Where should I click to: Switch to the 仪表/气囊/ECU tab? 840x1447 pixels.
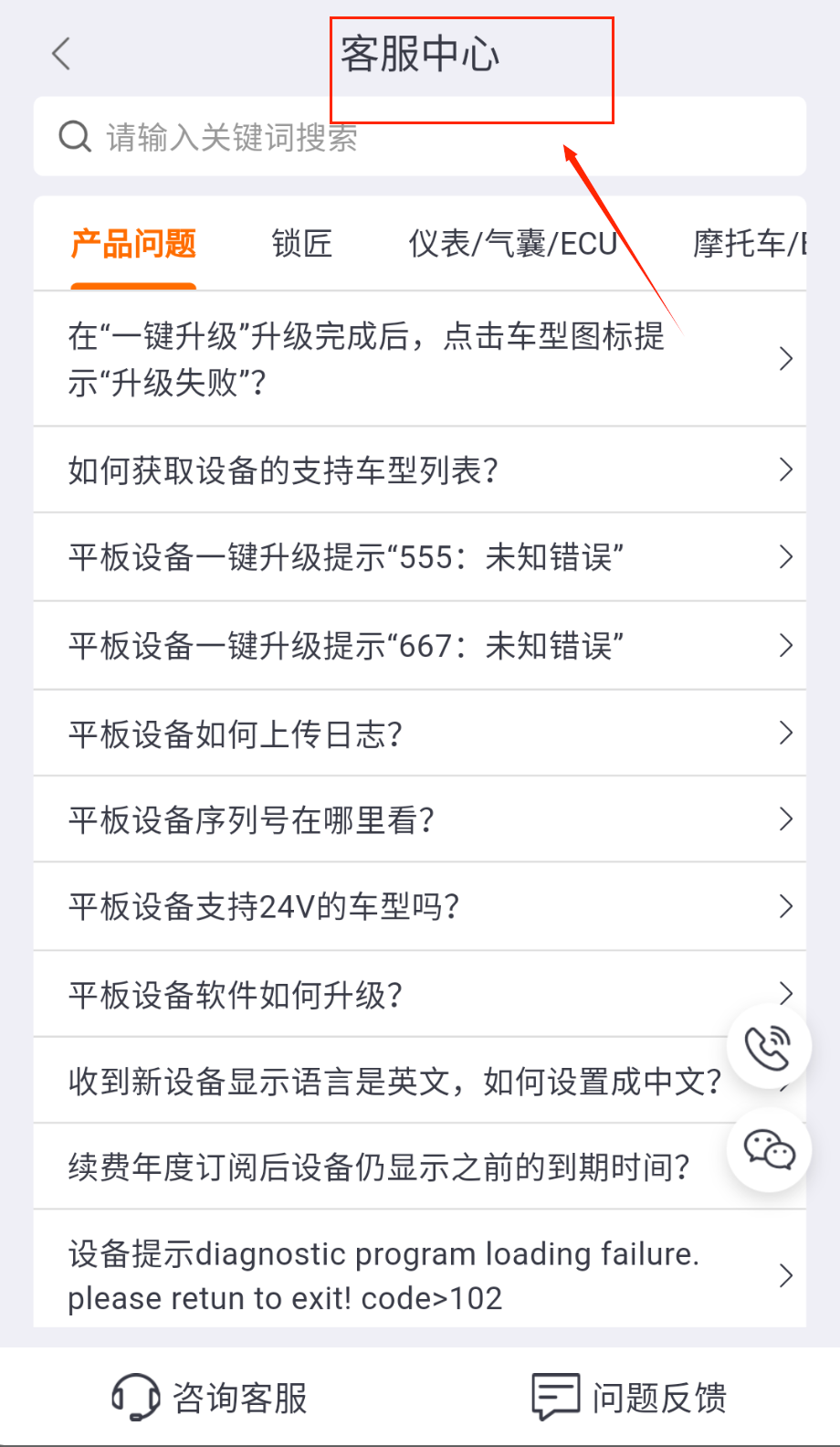(x=512, y=245)
